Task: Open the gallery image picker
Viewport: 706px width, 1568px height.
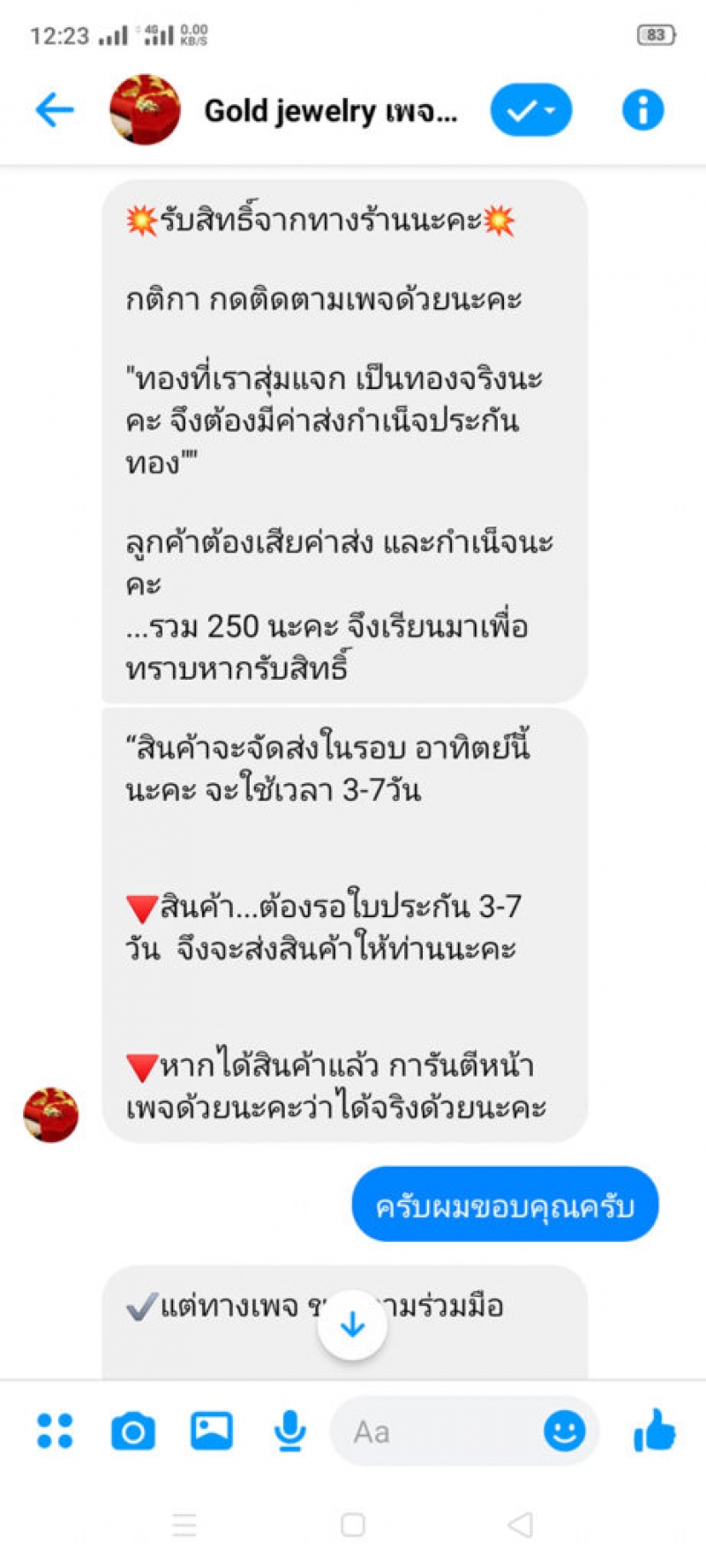Action: click(212, 1430)
